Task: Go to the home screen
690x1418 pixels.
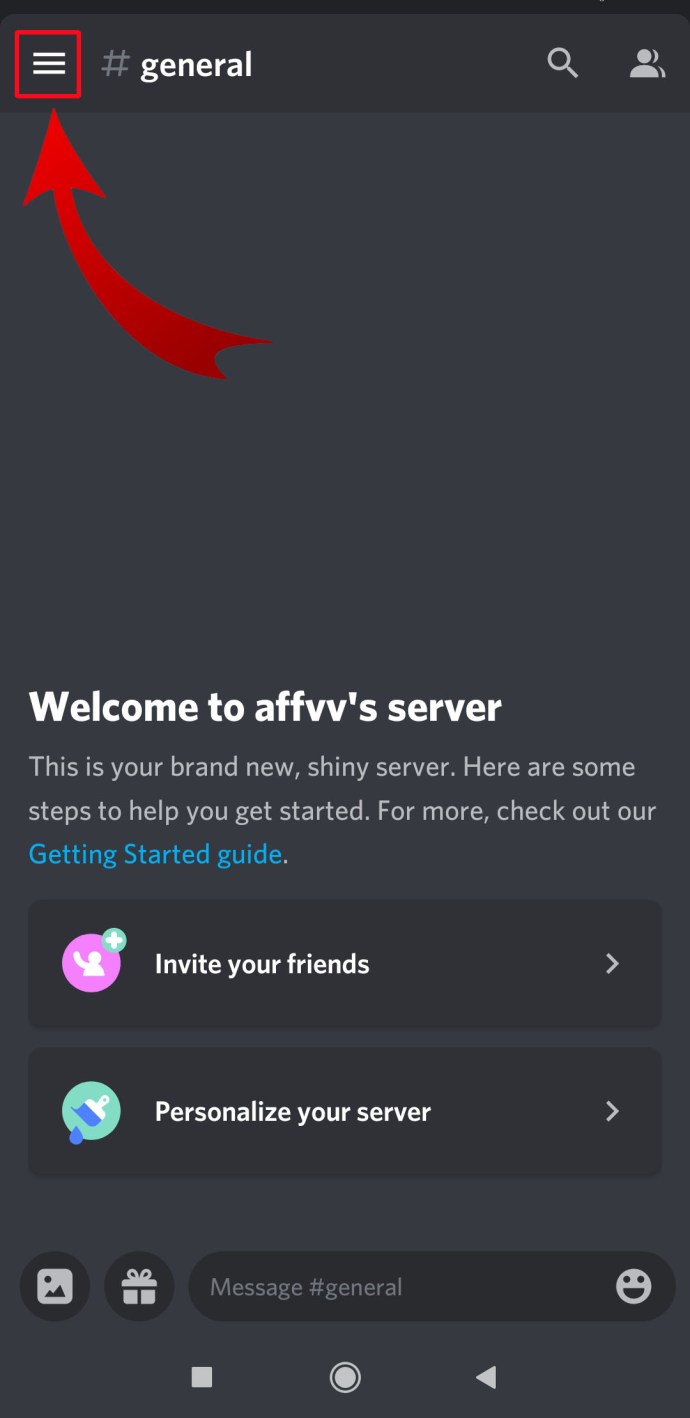Action: (345, 1378)
